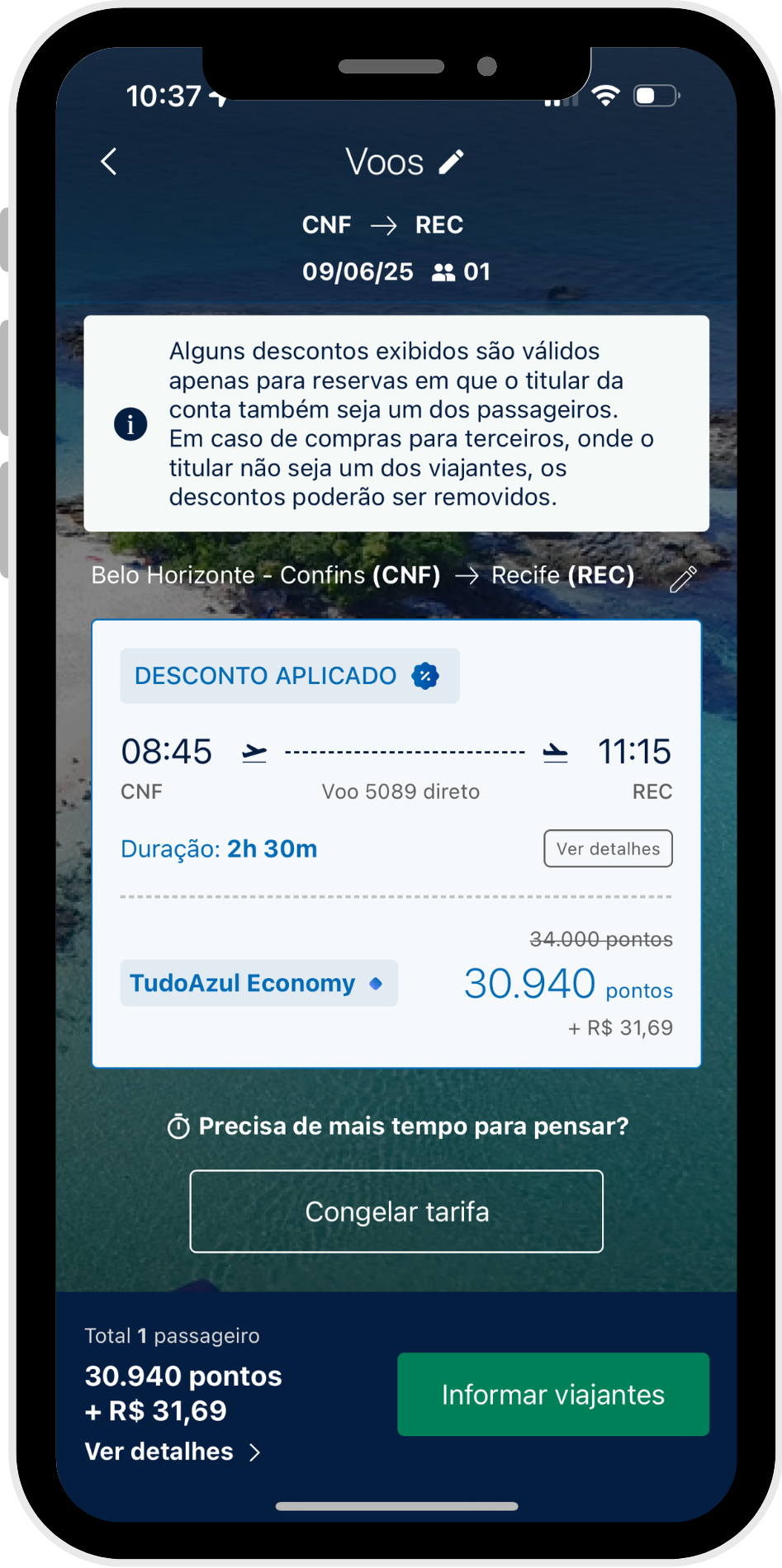This screenshot has height=1568, width=782.
Task: Select the TudoAzul Economy flight card
Action: [x=396, y=982]
